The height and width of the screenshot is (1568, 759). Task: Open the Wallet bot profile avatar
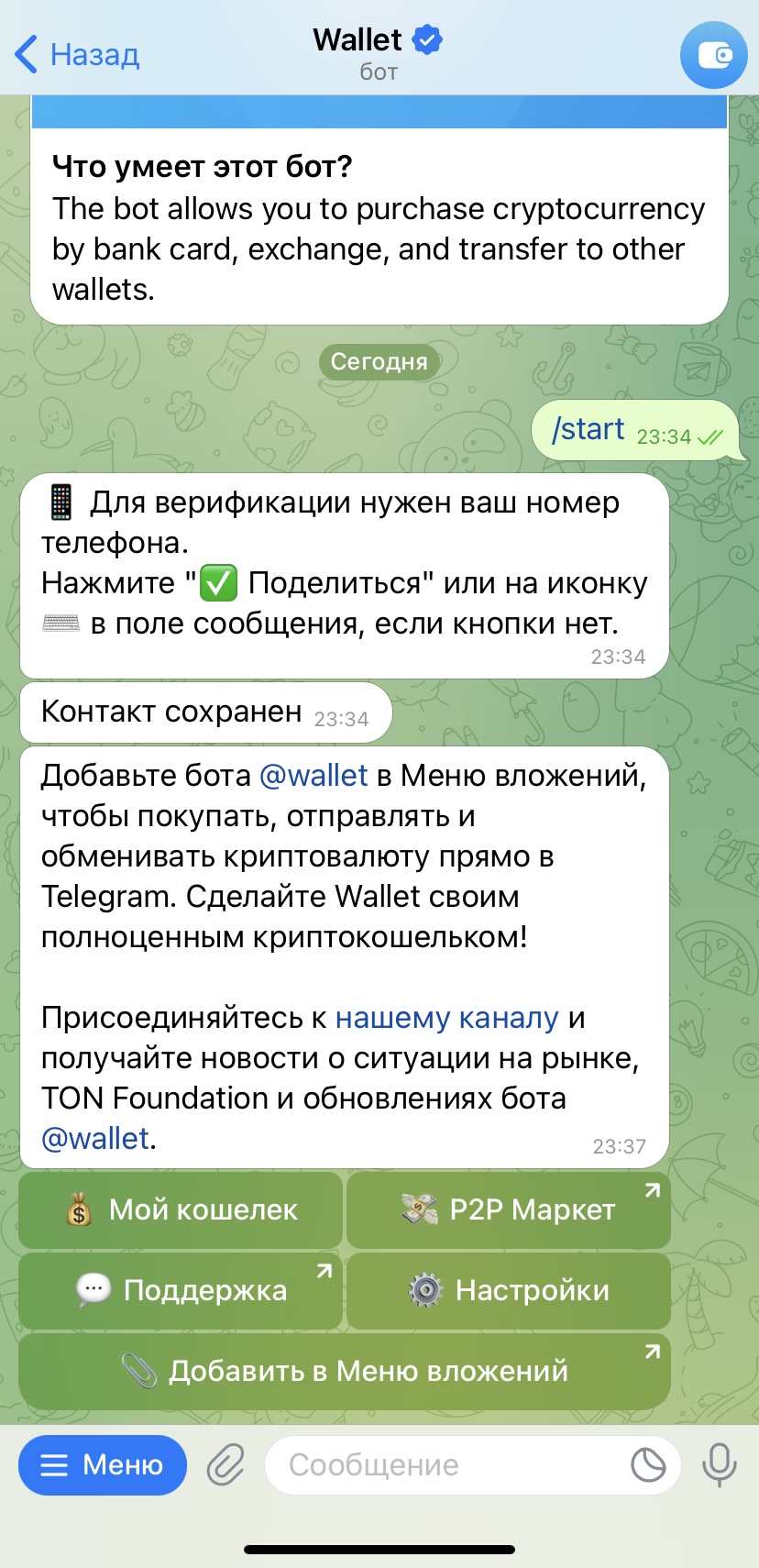tap(713, 55)
